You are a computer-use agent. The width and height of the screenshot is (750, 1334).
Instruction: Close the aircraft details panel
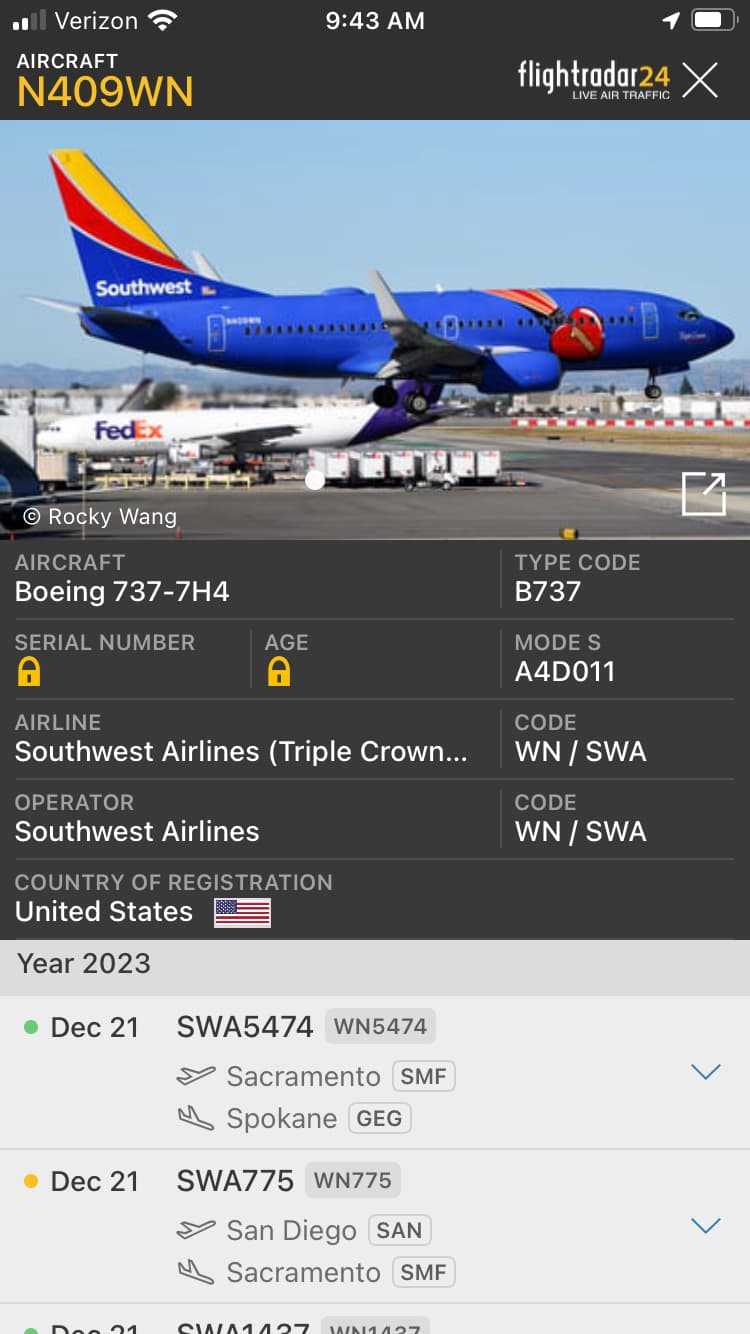[x=700, y=80]
